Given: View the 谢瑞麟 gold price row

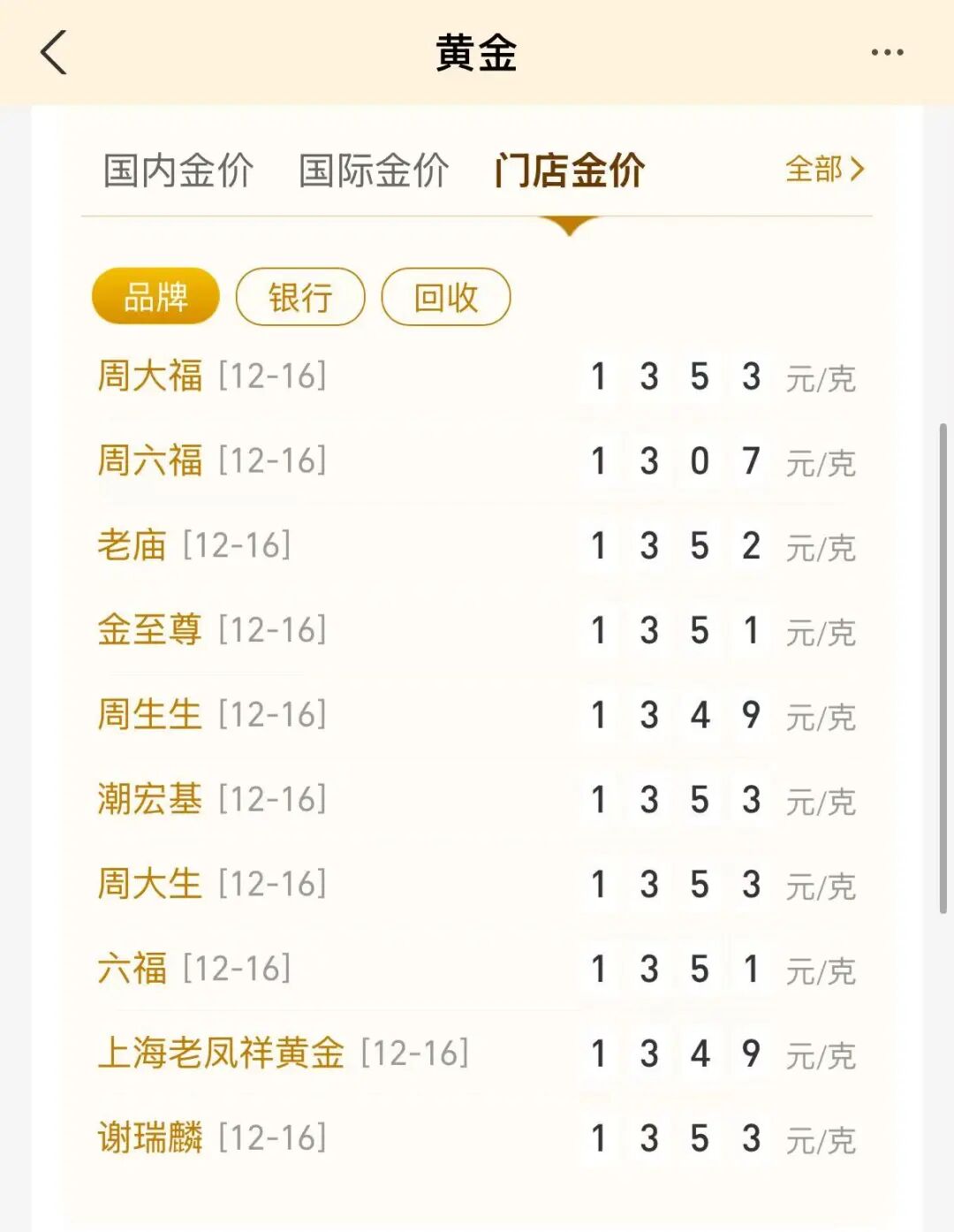Looking at the screenshot, I should click(149, 1138).
